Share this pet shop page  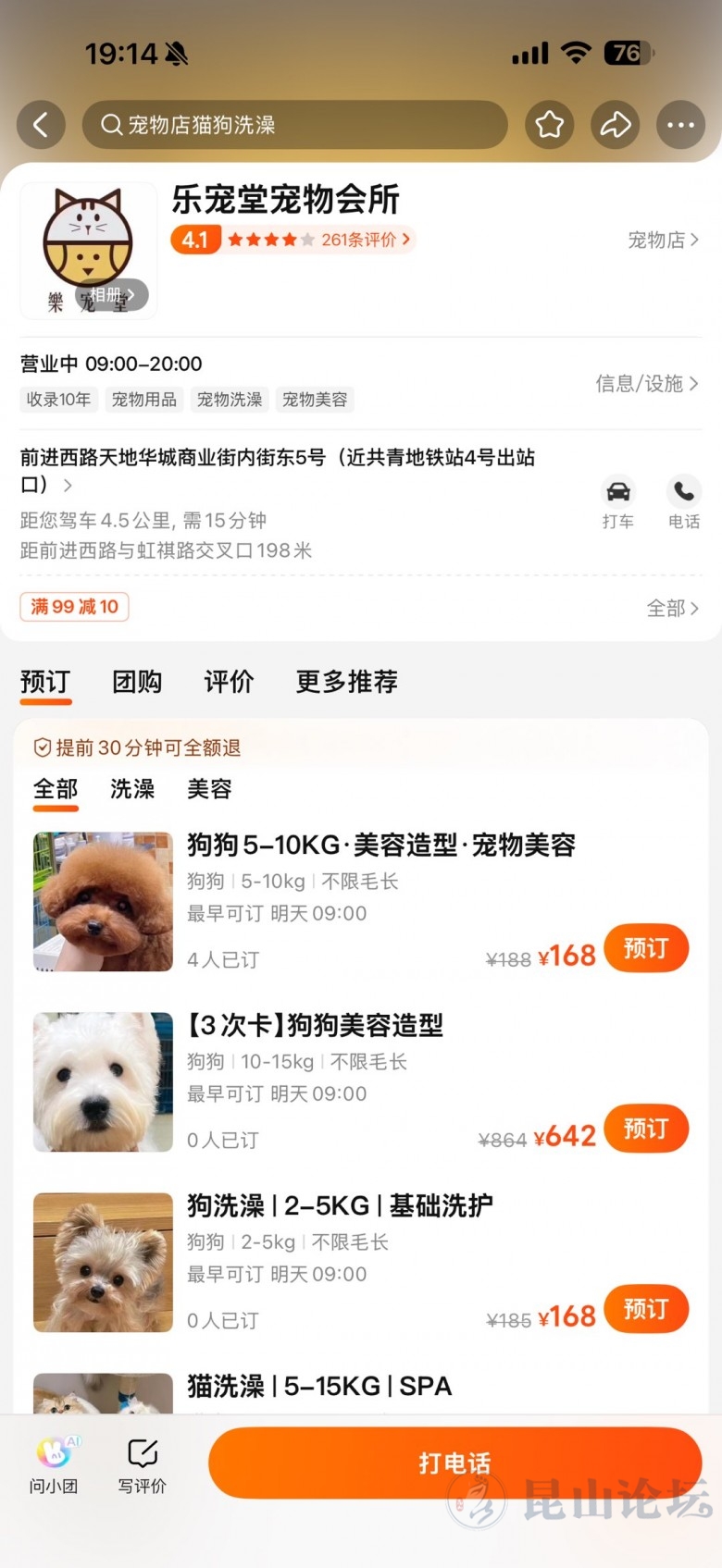tap(616, 125)
